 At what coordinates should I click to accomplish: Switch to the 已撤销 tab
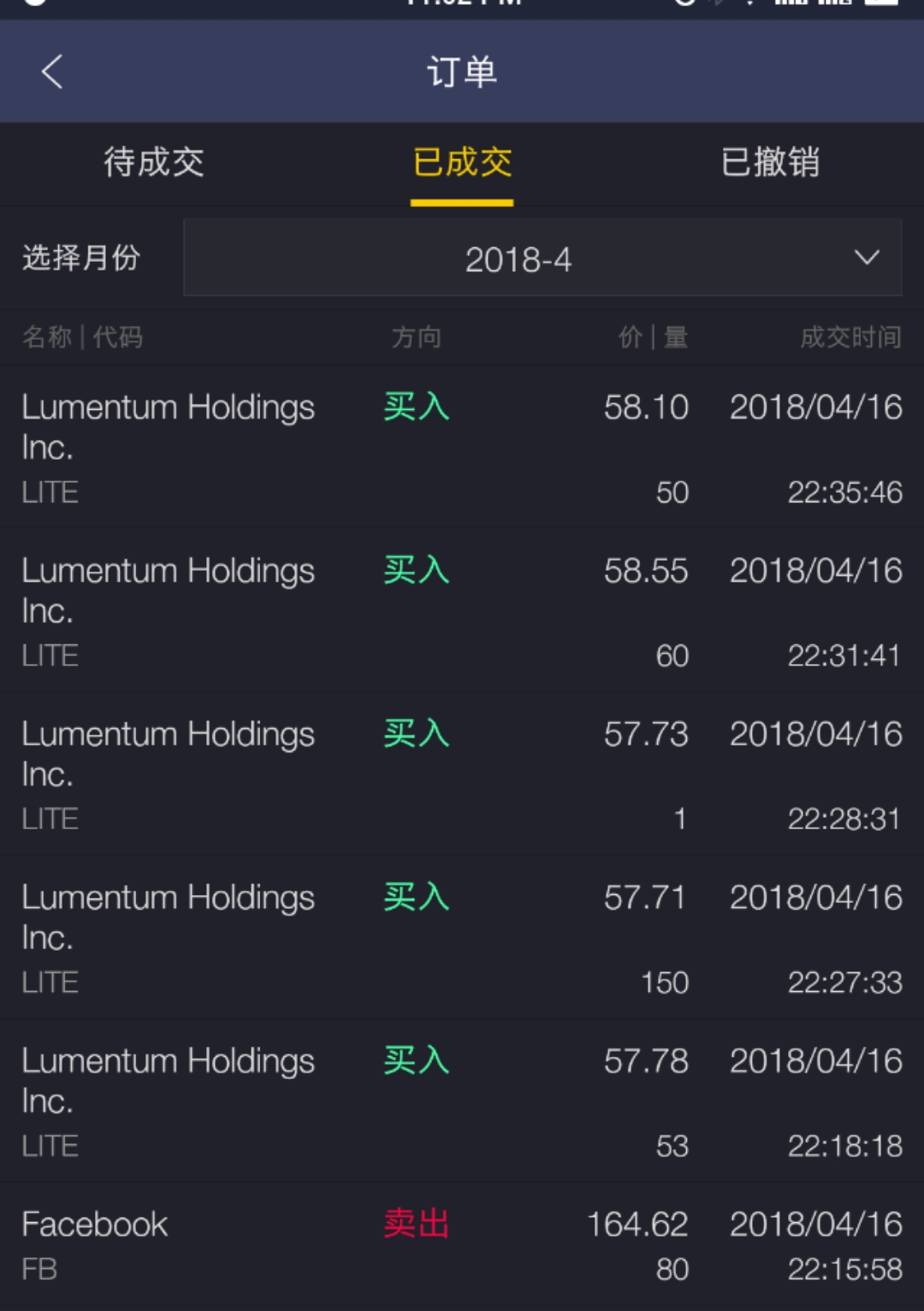pos(770,163)
